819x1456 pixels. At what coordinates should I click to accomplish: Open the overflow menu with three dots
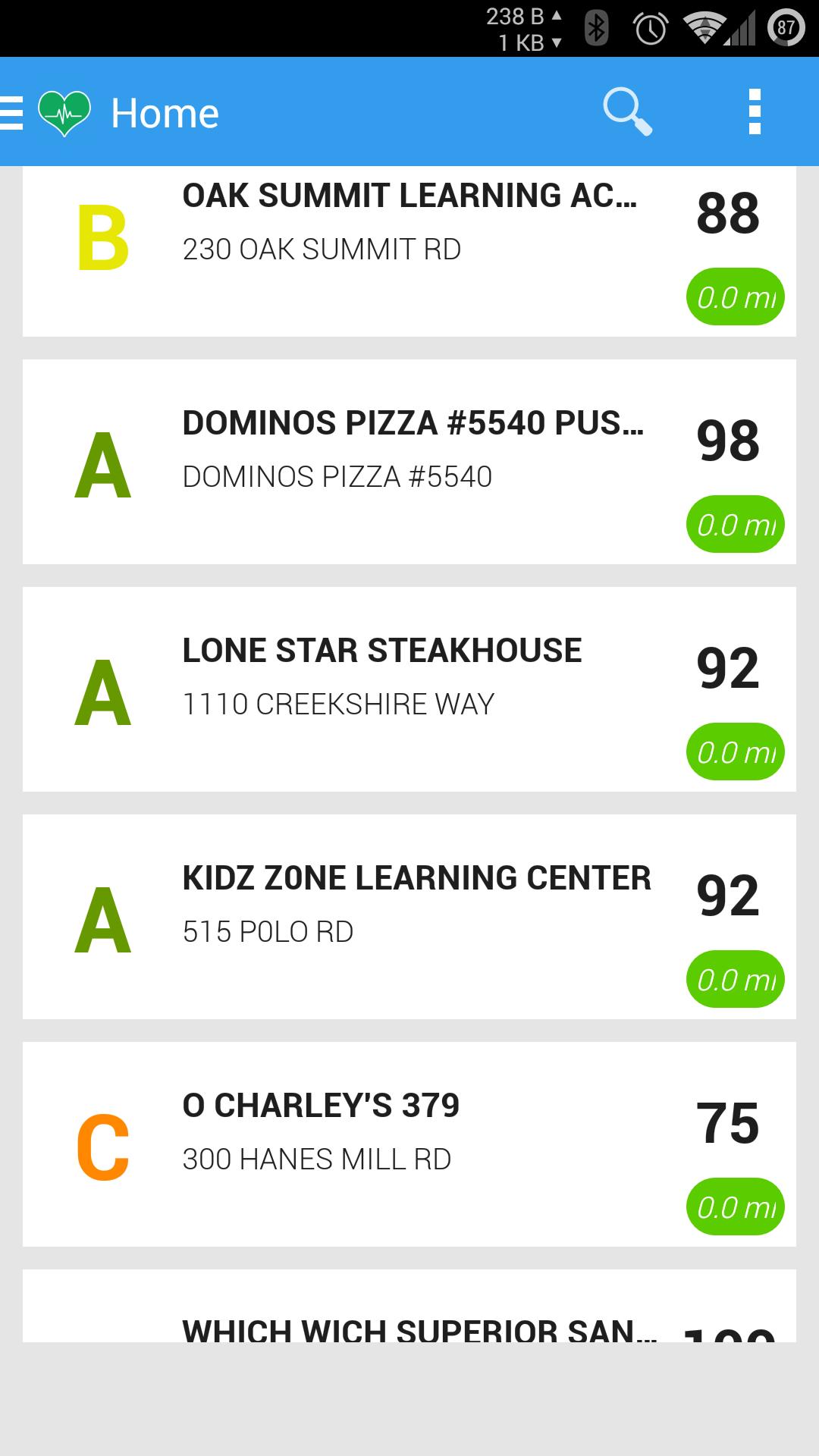click(x=754, y=111)
